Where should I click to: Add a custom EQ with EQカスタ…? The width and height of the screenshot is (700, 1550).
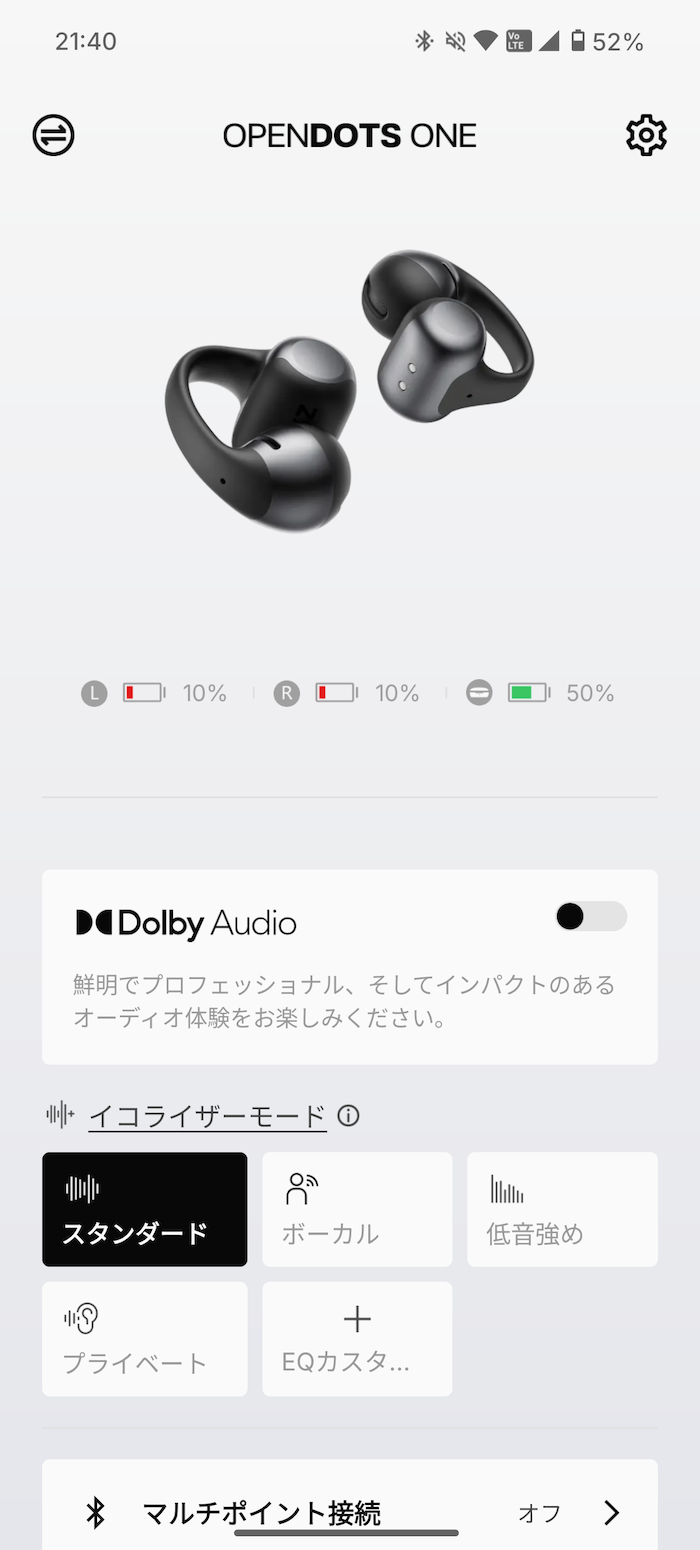pyautogui.click(x=357, y=1339)
